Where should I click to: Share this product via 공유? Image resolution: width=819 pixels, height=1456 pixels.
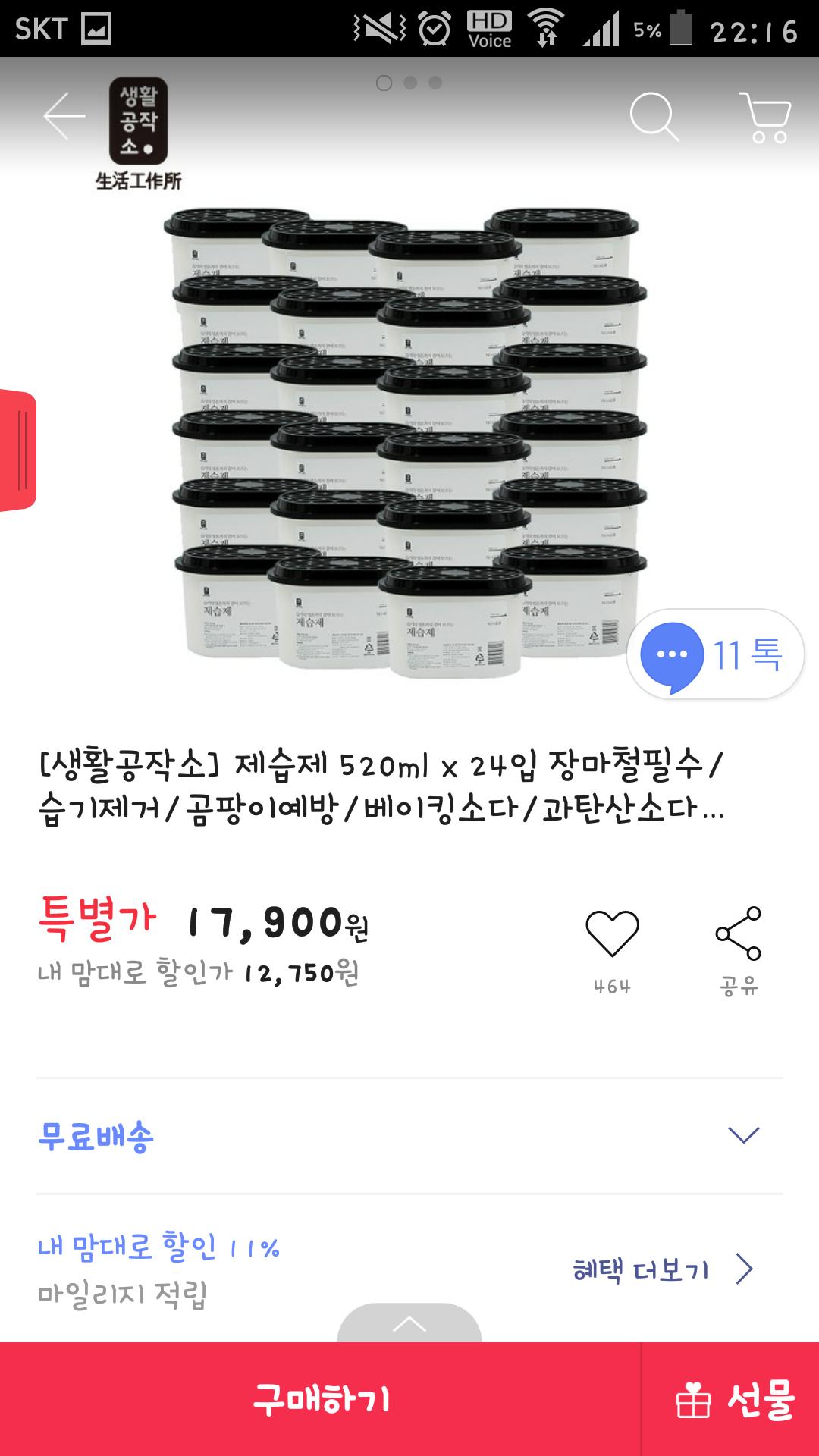pyautogui.click(x=739, y=934)
